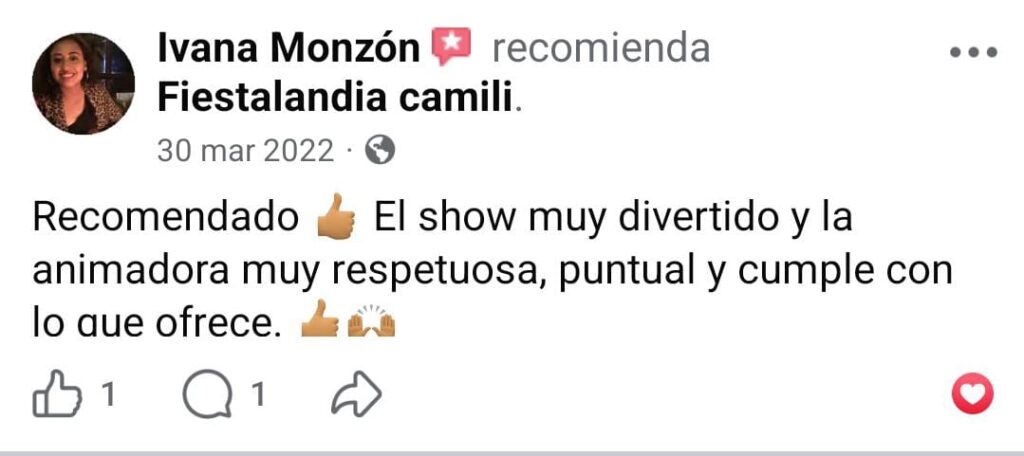Open Ivana Monzón's profile name link
Viewport: 1024px width, 456px height.
(x=289, y=47)
